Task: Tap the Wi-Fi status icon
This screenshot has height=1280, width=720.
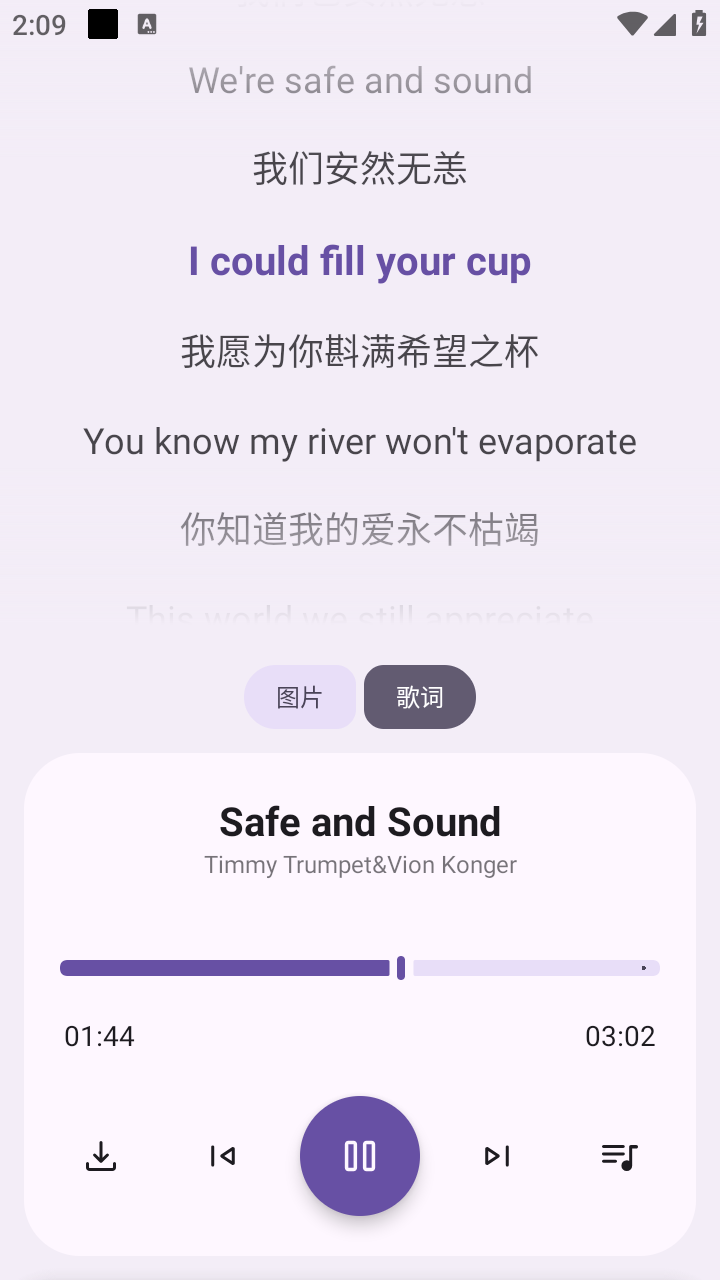Action: pyautogui.click(x=632, y=24)
